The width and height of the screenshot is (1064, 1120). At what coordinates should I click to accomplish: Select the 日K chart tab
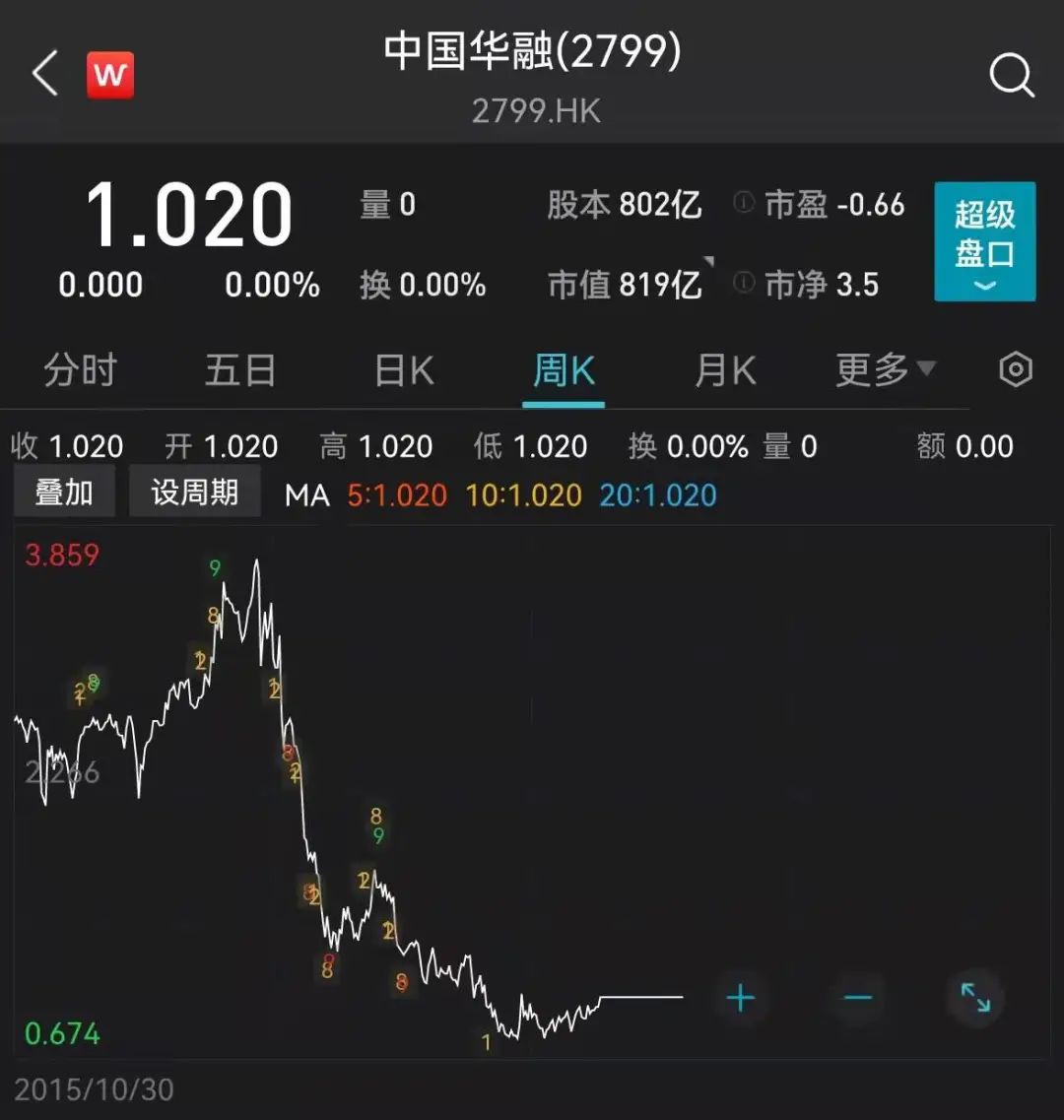pos(404,371)
